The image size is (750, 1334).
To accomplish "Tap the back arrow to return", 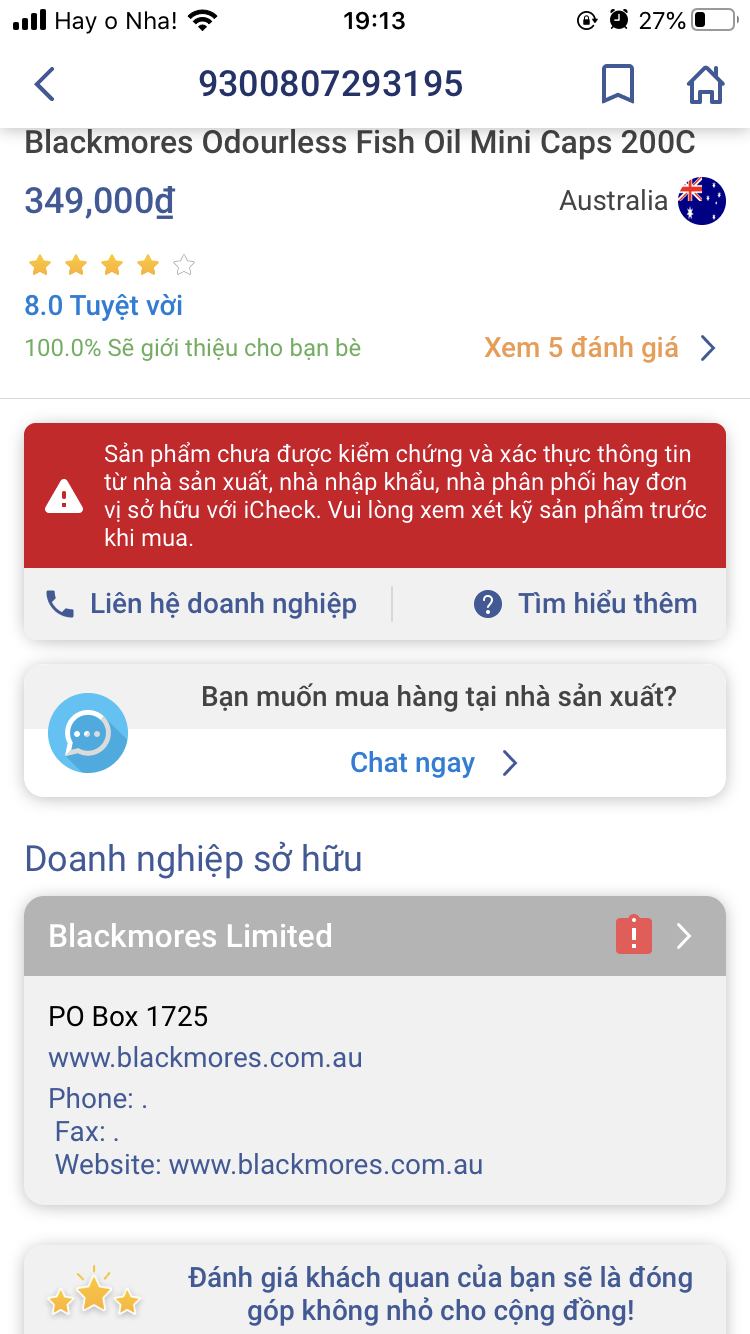I will point(44,84).
